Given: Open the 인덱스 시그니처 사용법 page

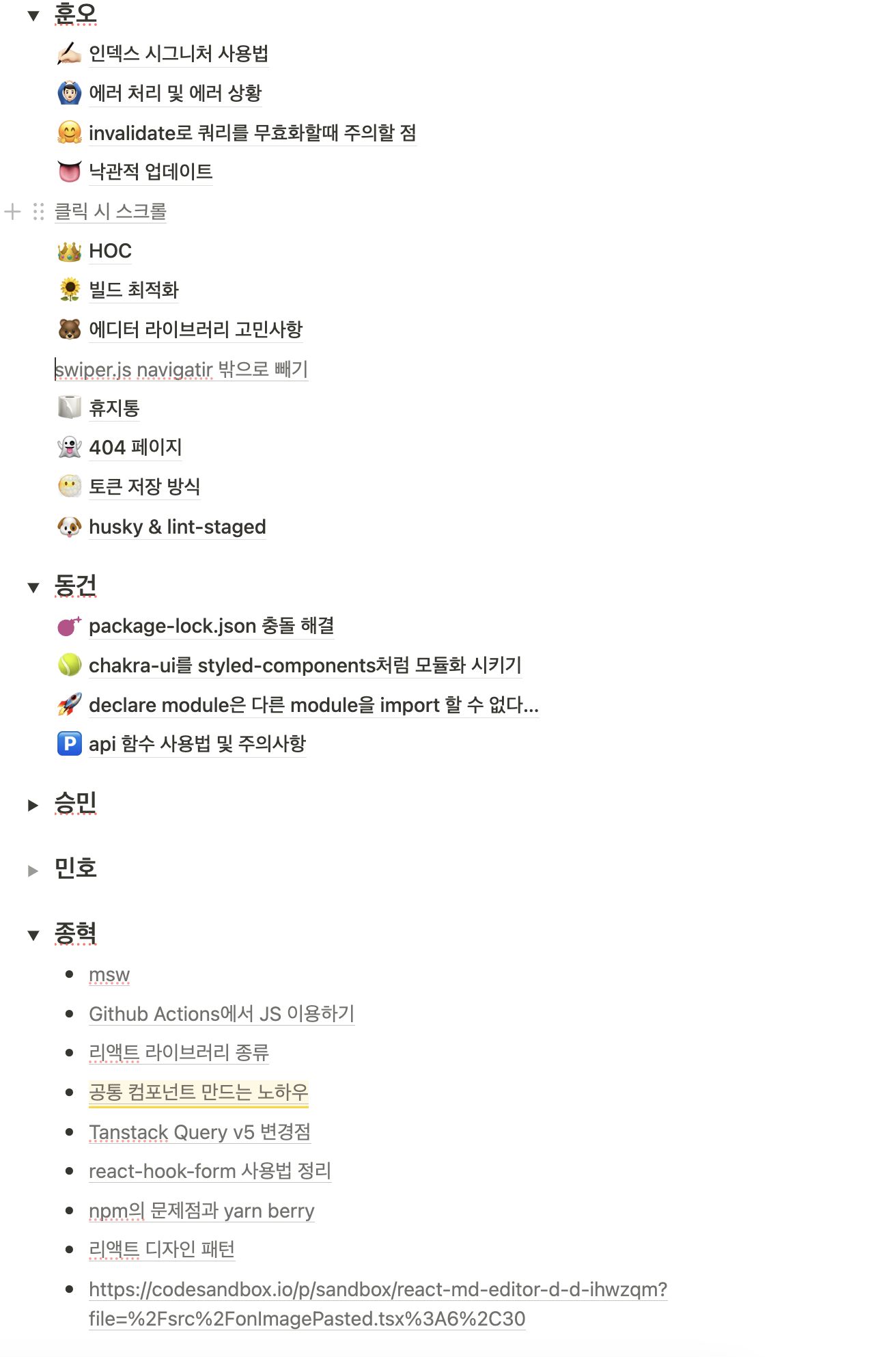Looking at the screenshot, I should 178,53.
